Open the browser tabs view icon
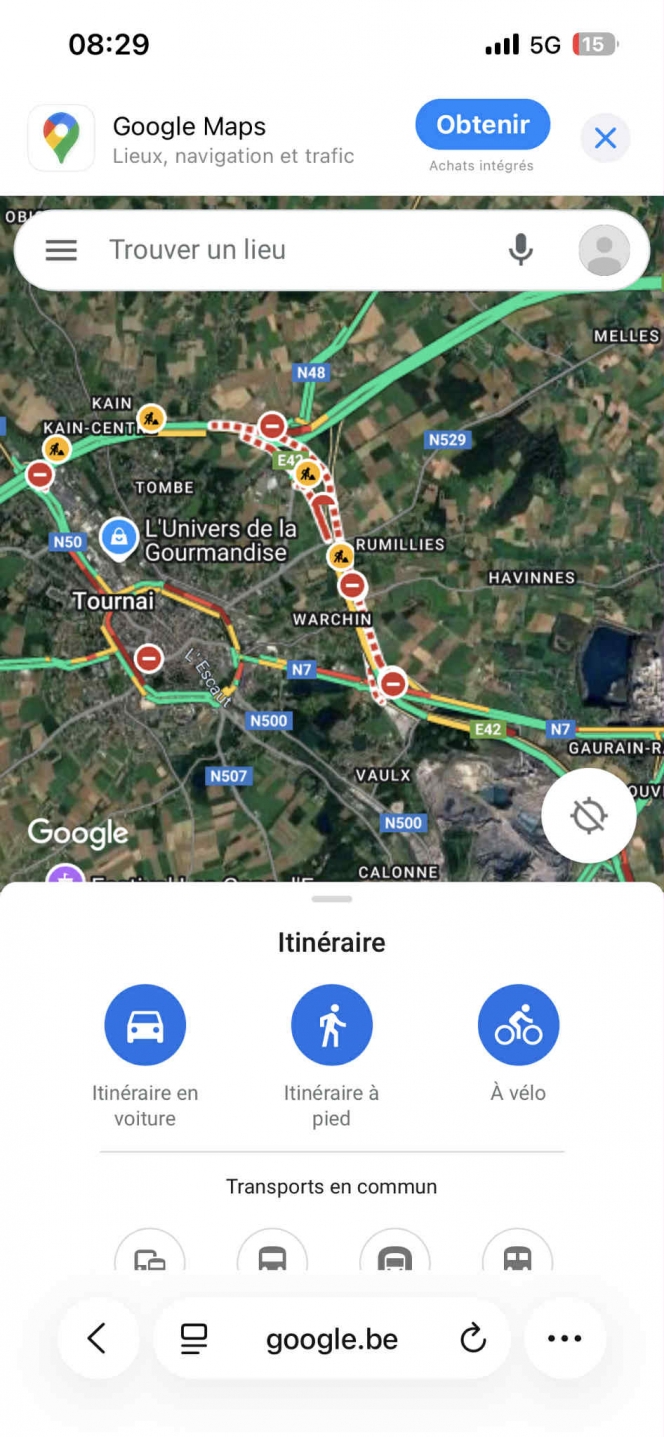 [x=194, y=1338]
